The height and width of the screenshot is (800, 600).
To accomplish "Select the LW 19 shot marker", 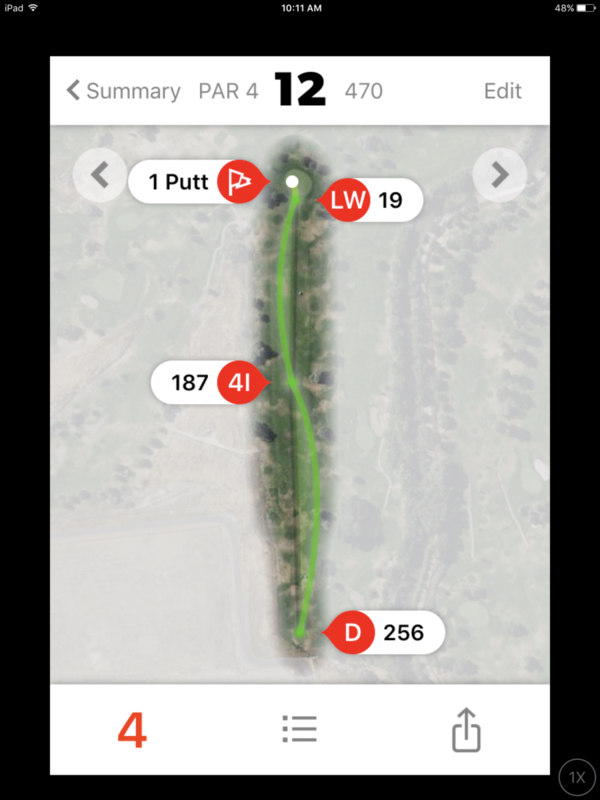I will tap(370, 201).
